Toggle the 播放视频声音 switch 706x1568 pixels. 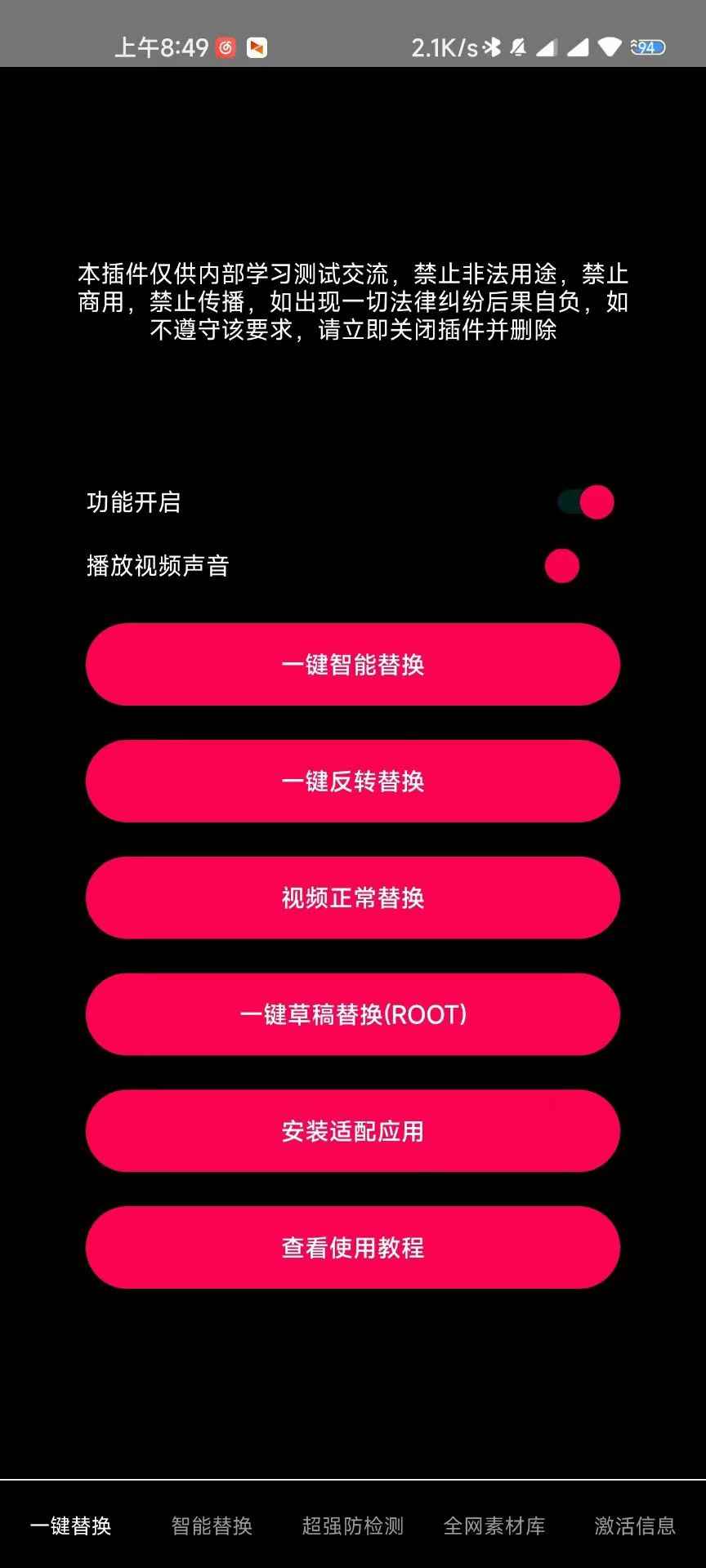point(561,565)
